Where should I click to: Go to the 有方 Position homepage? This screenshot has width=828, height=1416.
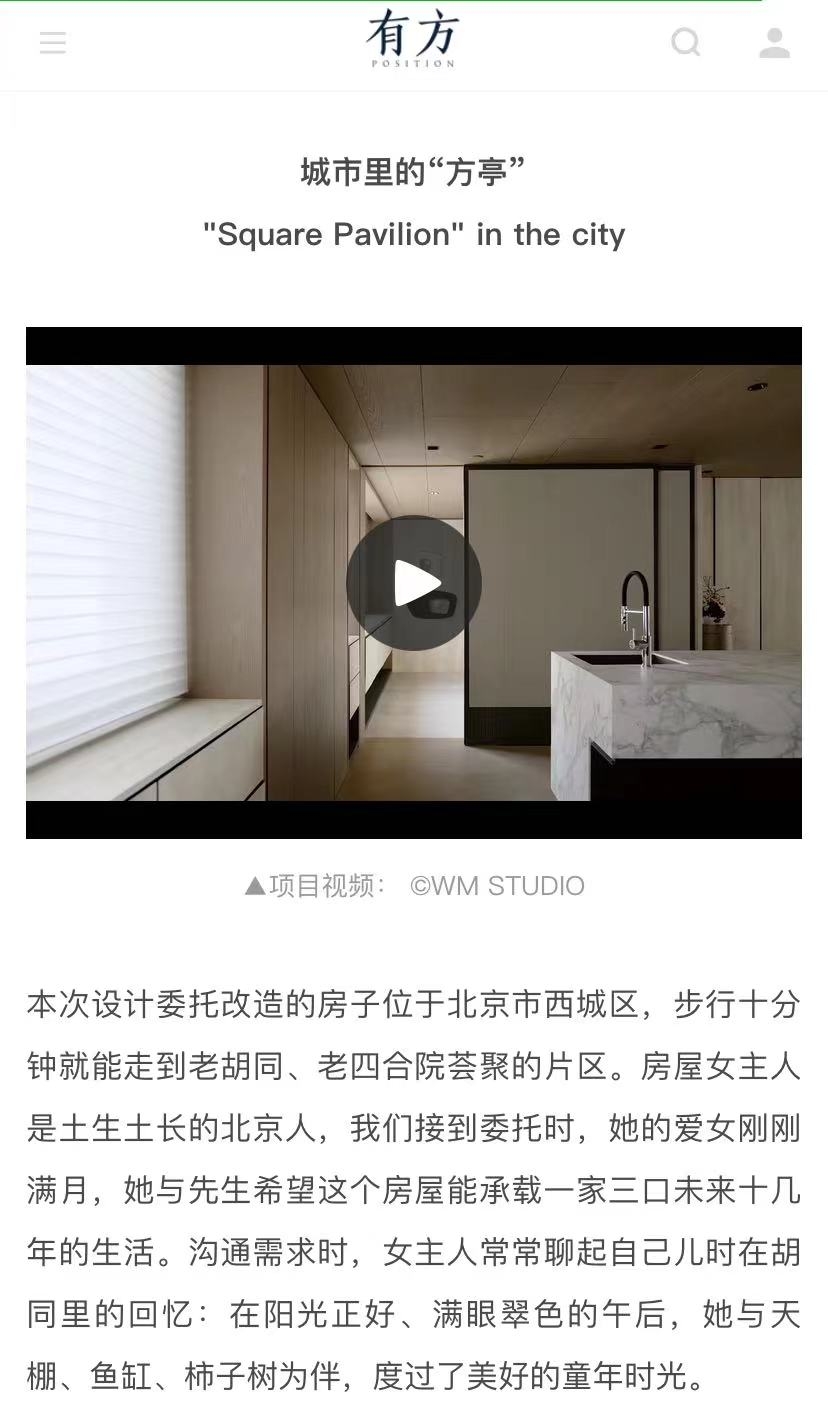(412, 40)
